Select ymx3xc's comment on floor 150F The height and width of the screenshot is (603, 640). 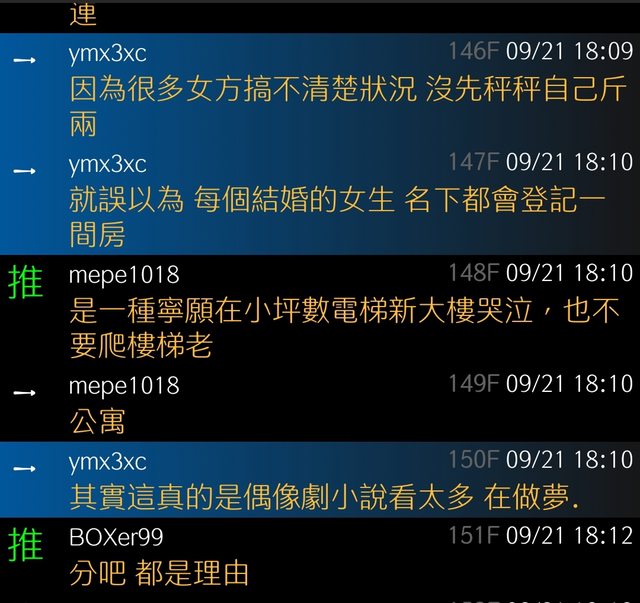[320, 480]
